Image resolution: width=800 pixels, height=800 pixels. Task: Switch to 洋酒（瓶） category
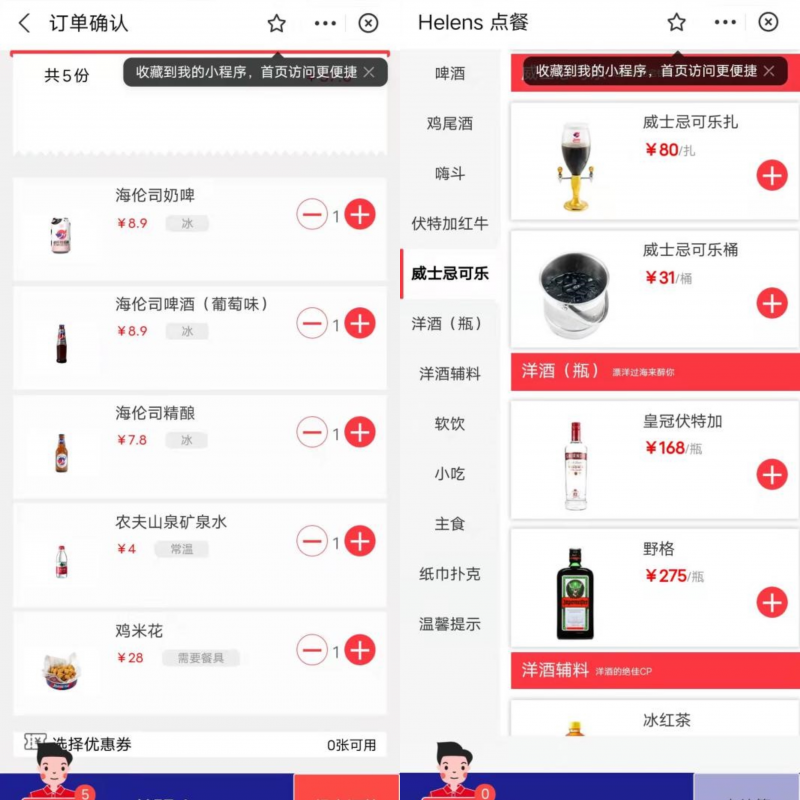pyautogui.click(x=450, y=323)
